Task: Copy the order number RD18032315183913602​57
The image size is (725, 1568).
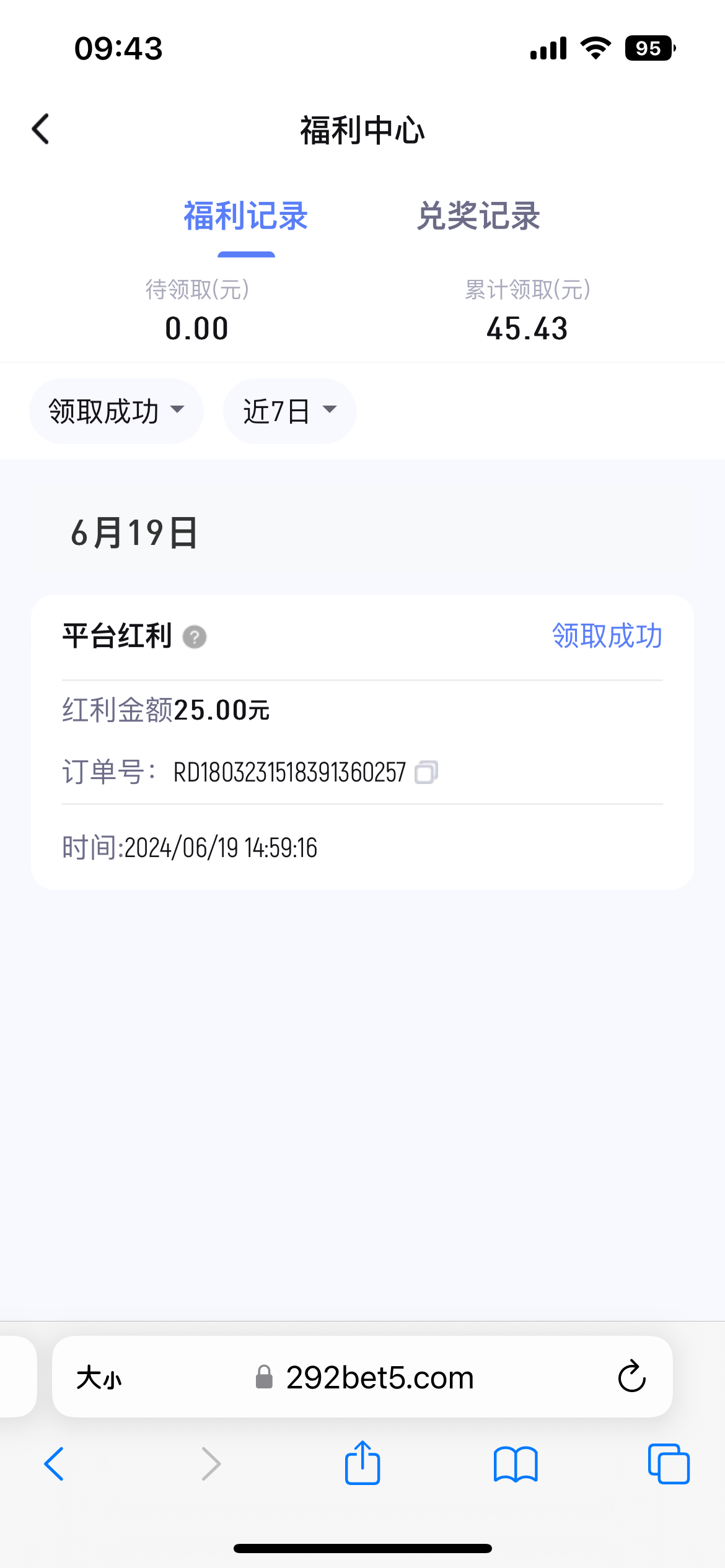Action: [426, 772]
